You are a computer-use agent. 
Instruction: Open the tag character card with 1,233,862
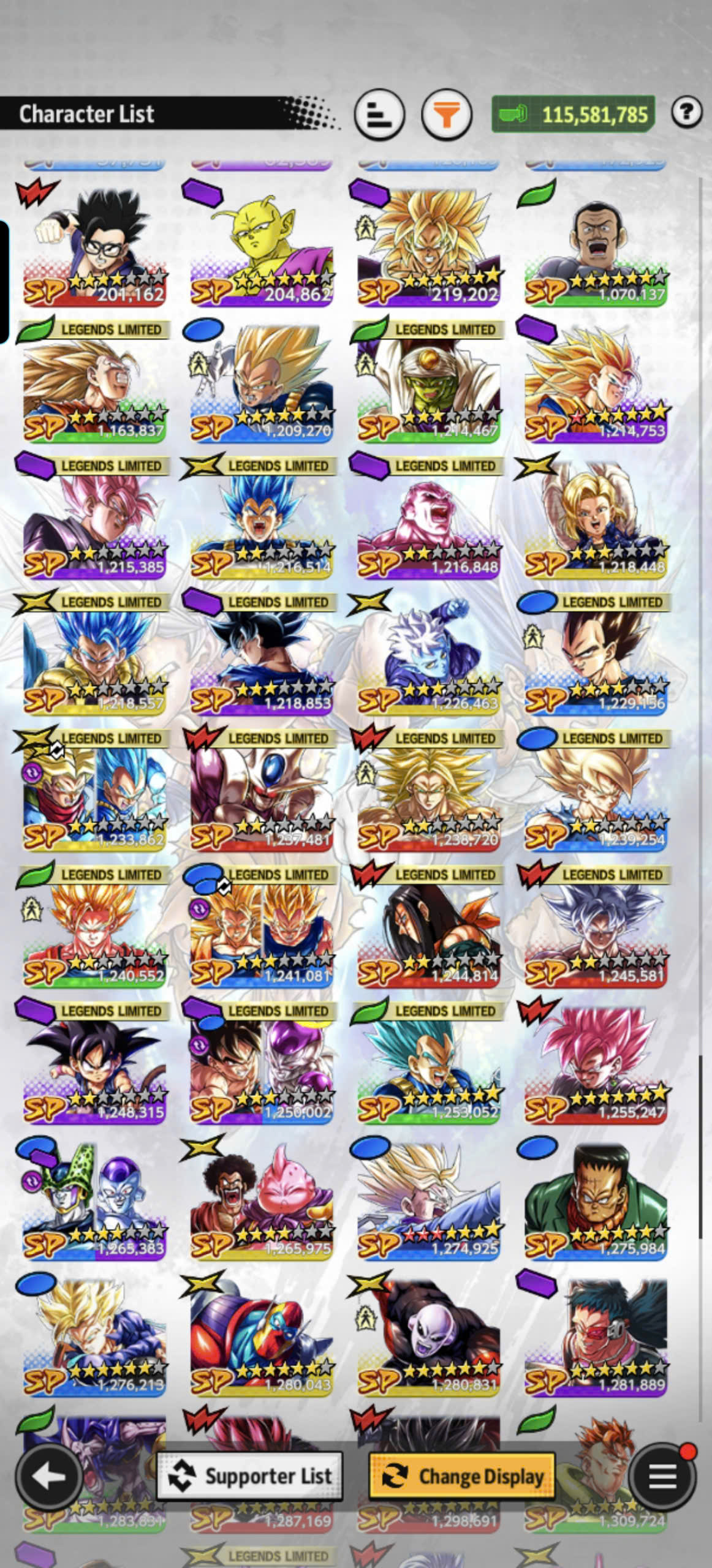click(x=94, y=789)
